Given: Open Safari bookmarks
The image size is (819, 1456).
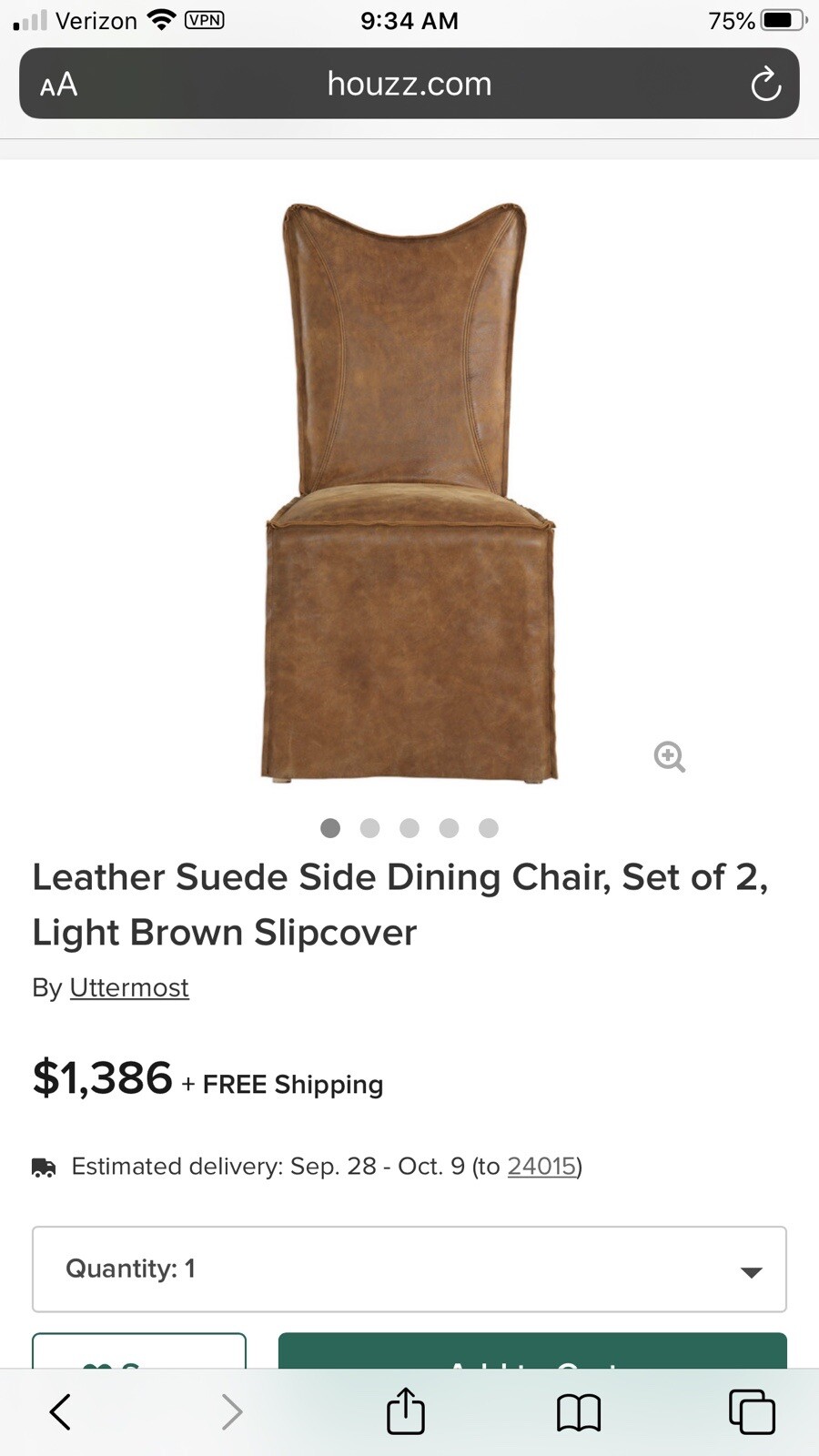Looking at the screenshot, I should tap(579, 1411).
